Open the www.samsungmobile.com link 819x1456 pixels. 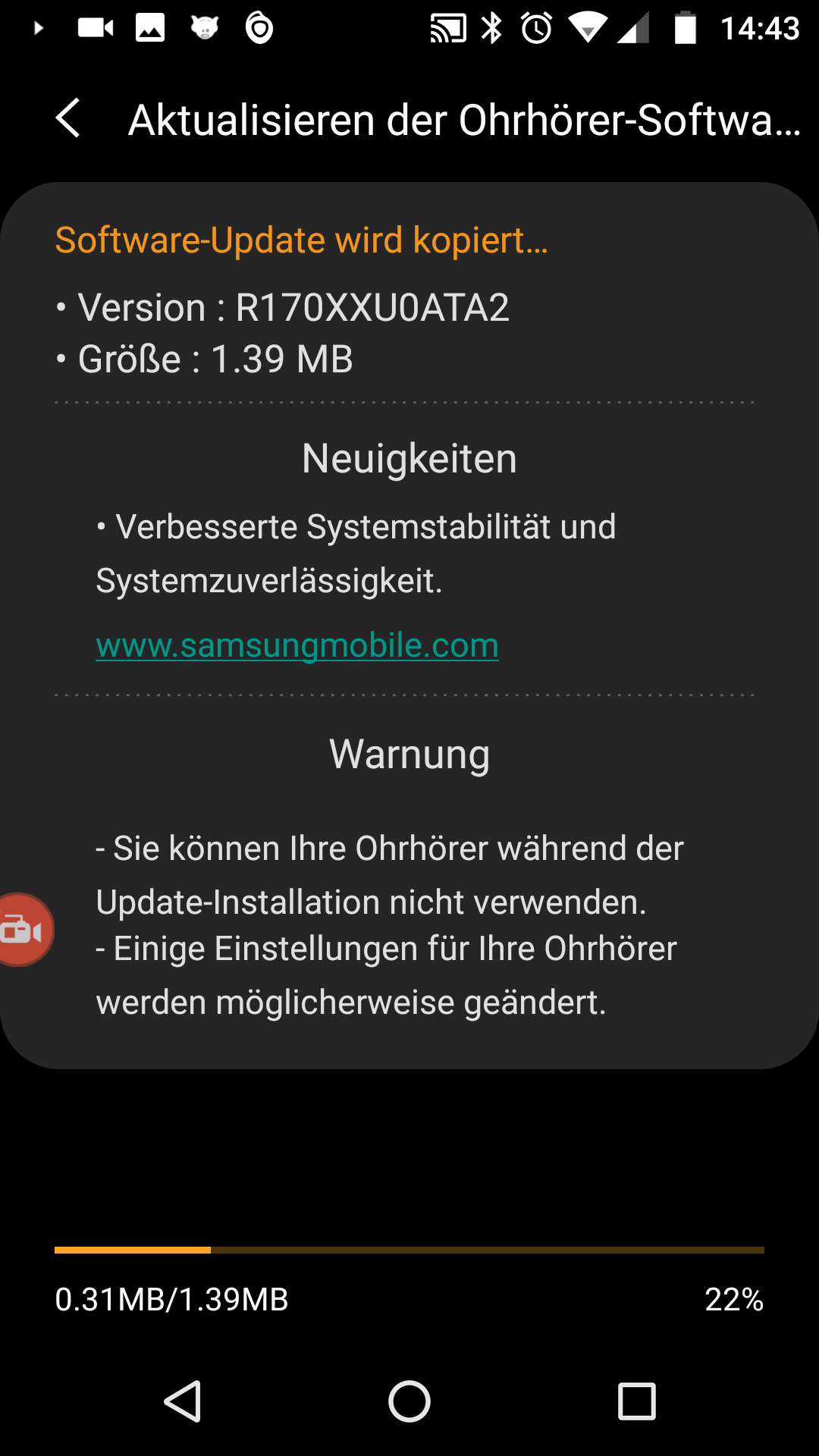pyautogui.click(x=297, y=645)
